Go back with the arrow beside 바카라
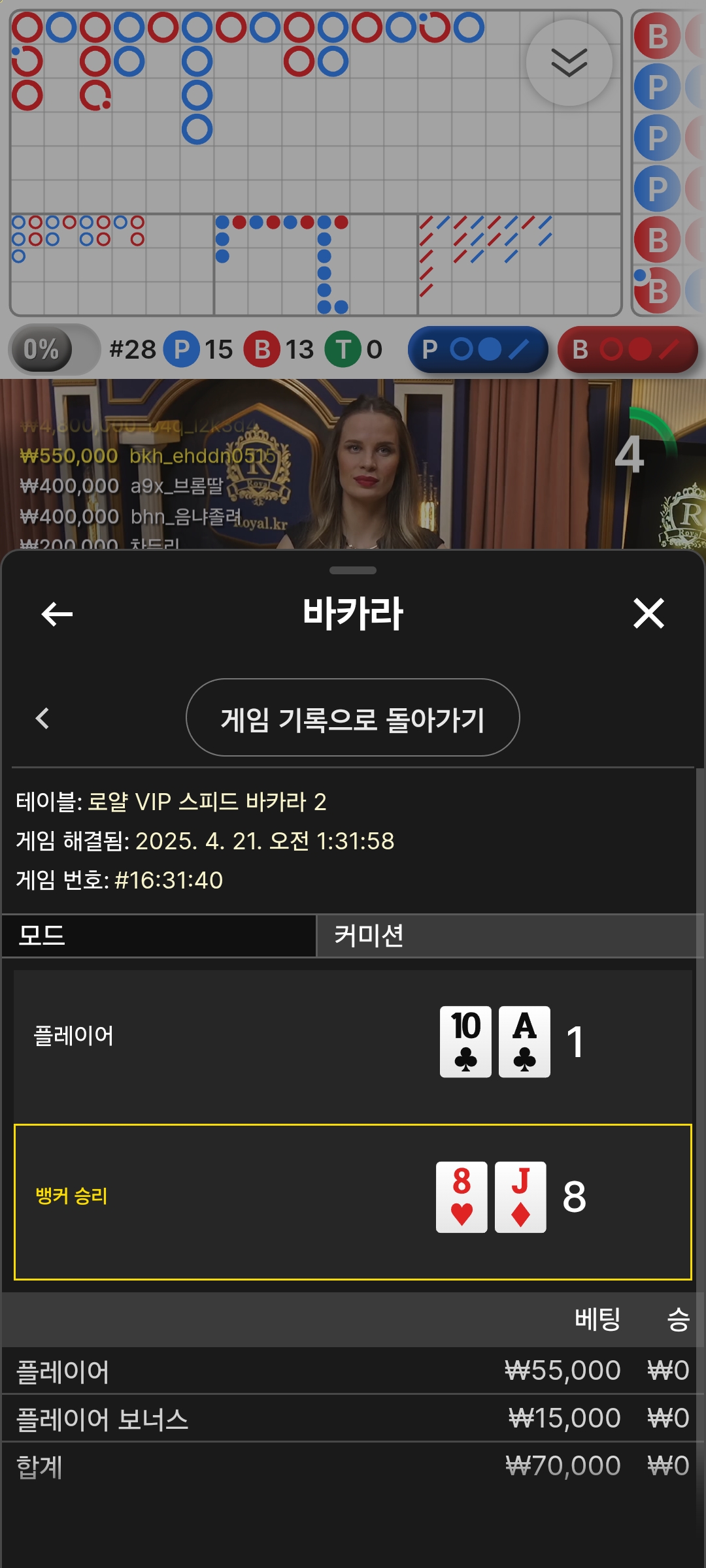The width and height of the screenshot is (706, 1568). pyautogui.click(x=57, y=614)
